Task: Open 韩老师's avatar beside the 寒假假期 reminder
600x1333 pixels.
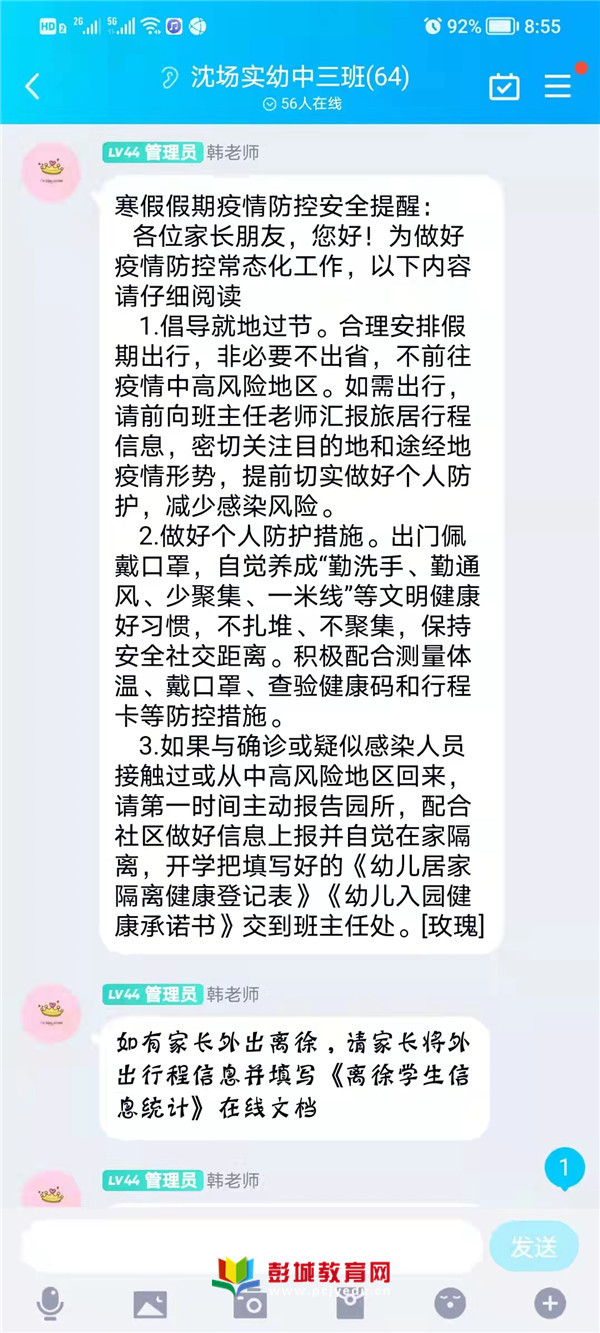Action: tap(51, 173)
